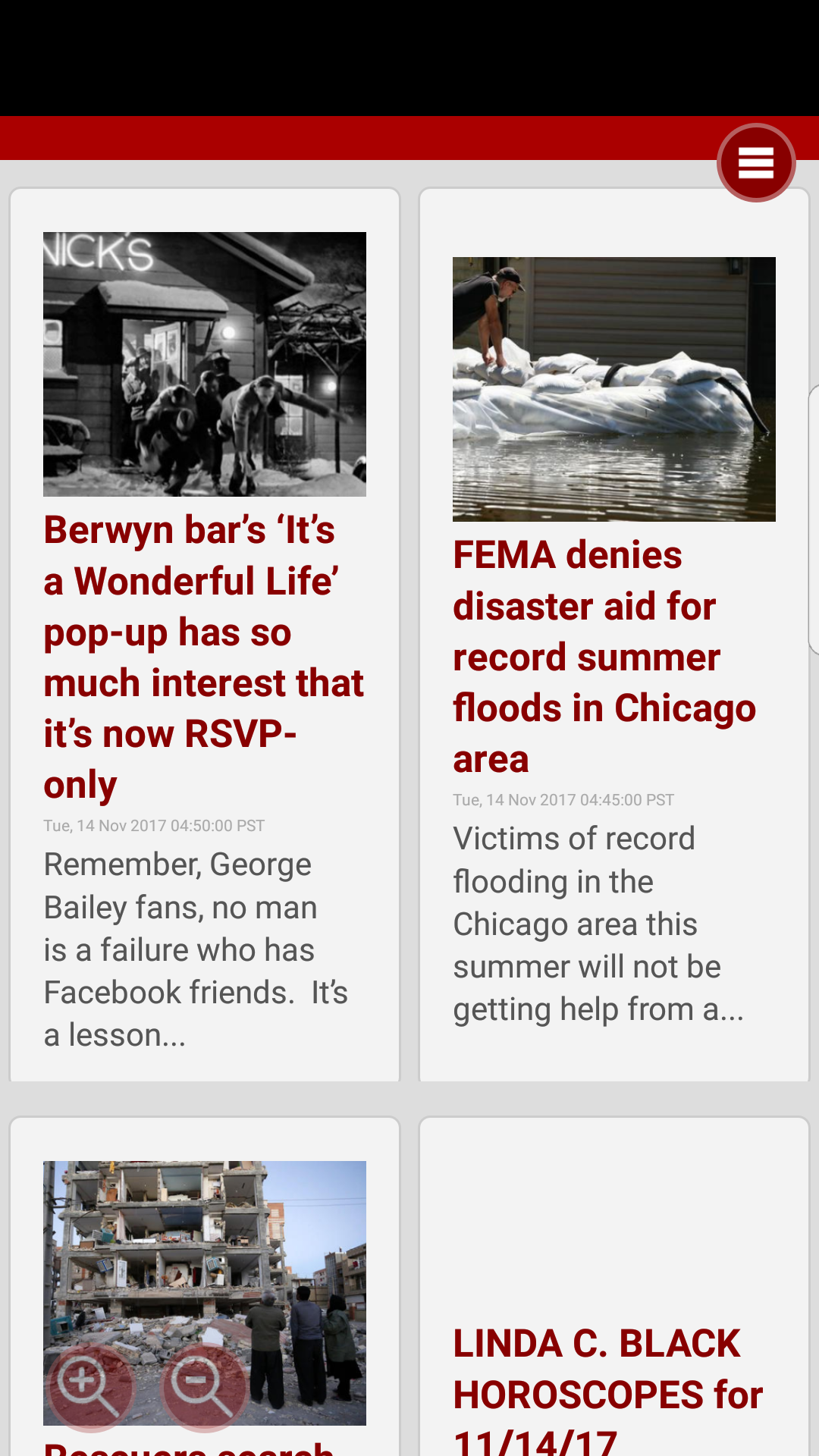Open the navigation menu via hamburger icon
819x1456 pixels.
pyautogui.click(x=755, y=162)
